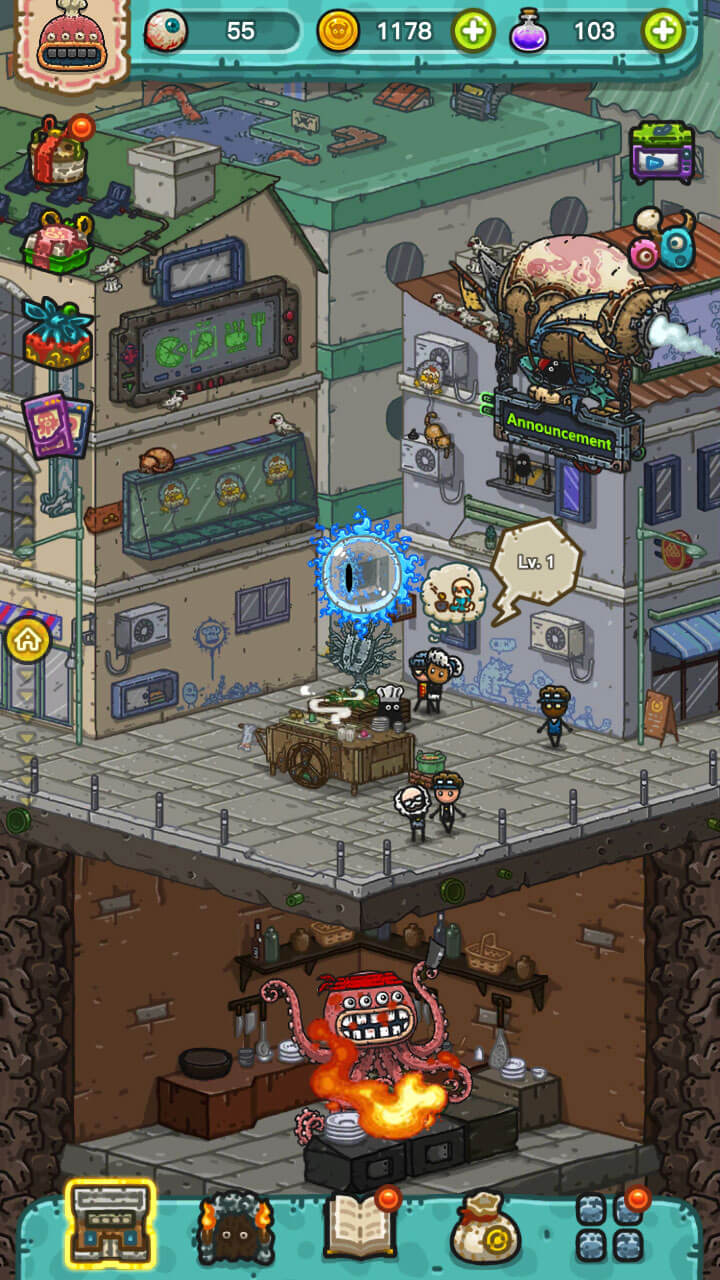720x1280 pixels.
Task: Open the green video device in the corner
Action: click(x=661, y=152)
